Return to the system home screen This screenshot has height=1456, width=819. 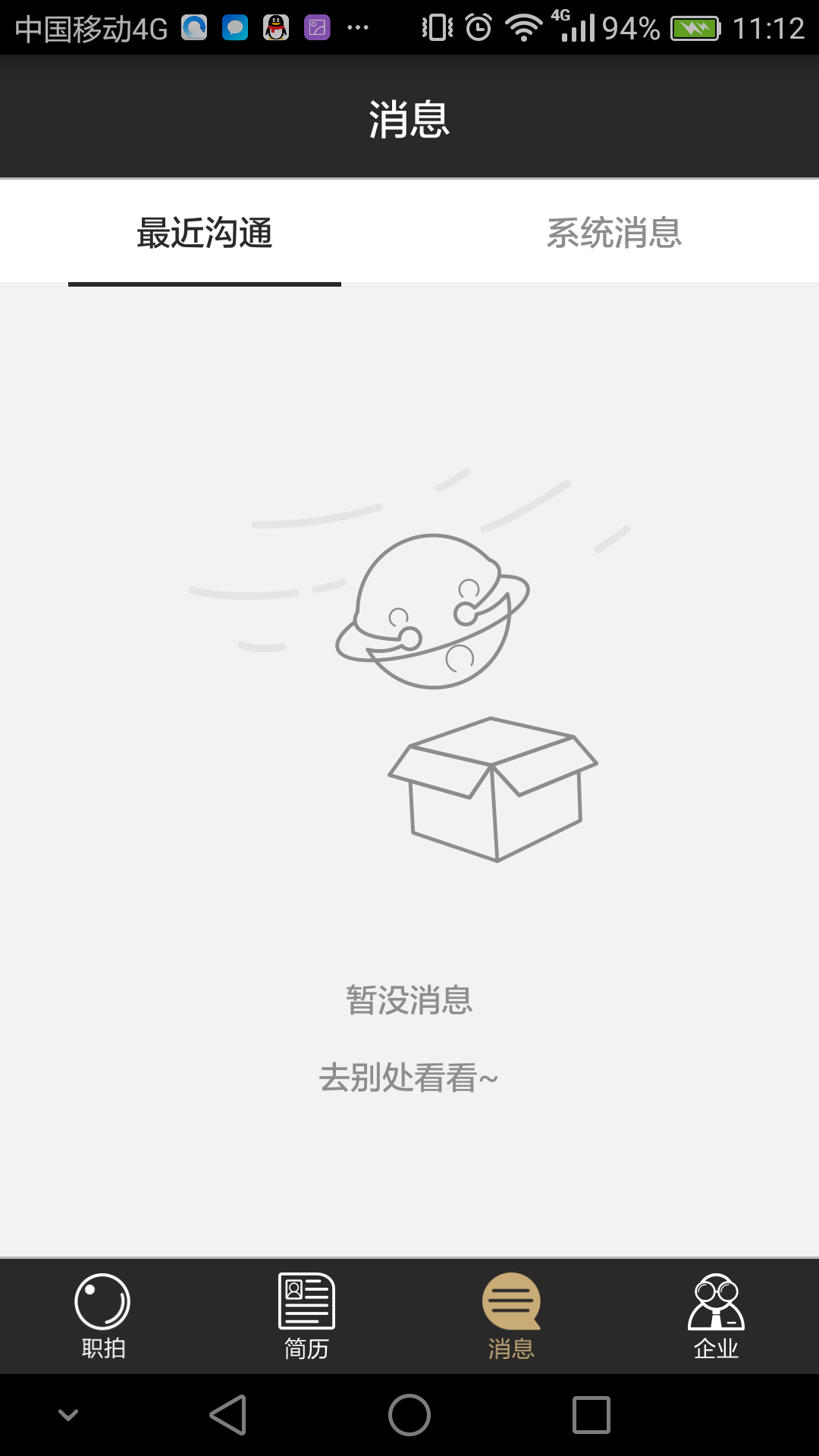(x=409, y=1415)
